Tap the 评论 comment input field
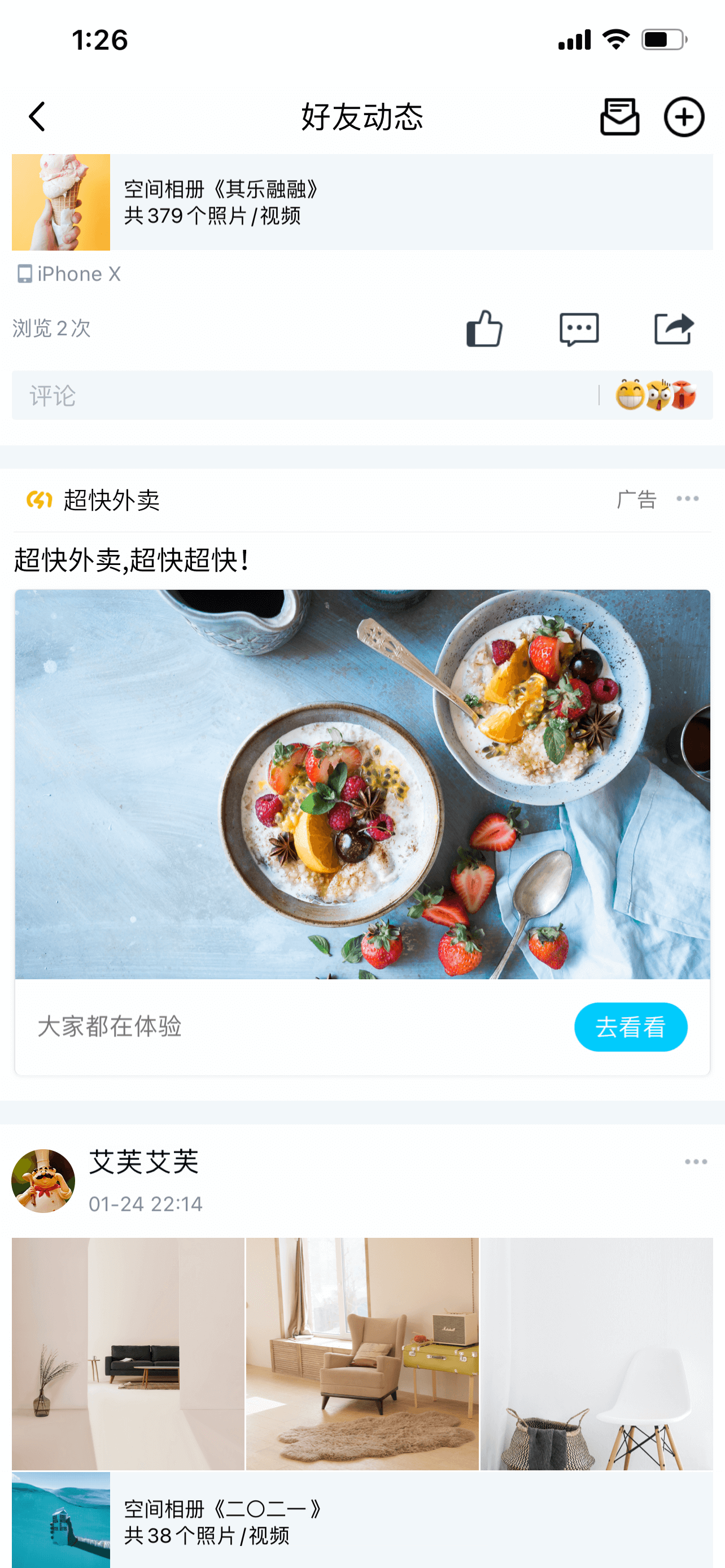Viewport: 725px width, 1568px height. click(x=304, y=396)
